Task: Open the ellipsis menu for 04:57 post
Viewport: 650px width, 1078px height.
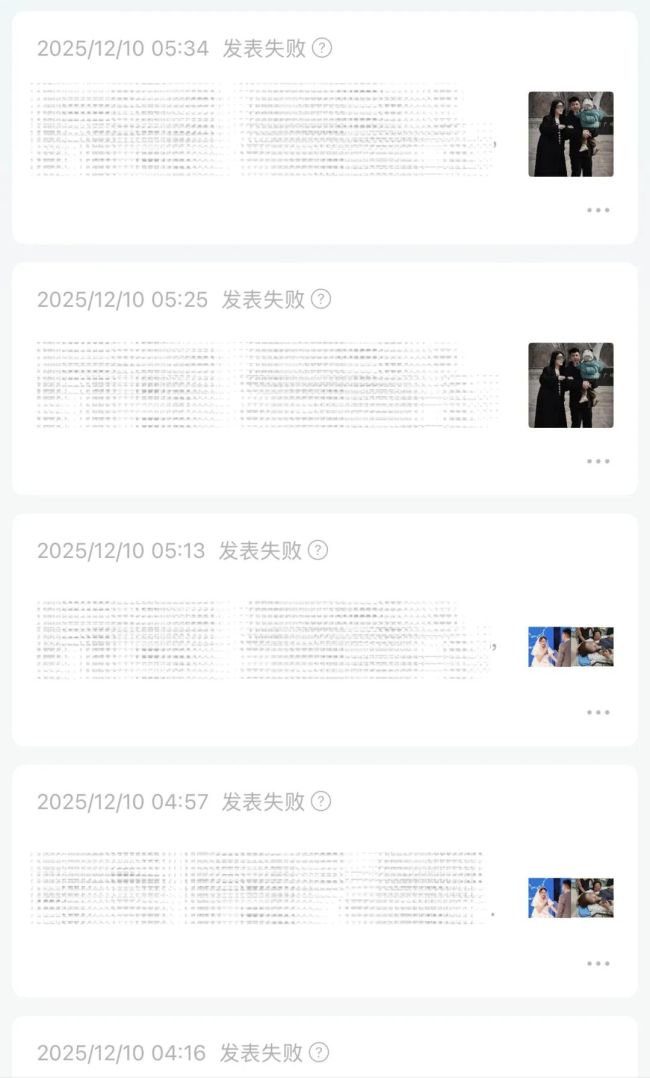Action: pos(598,963)
